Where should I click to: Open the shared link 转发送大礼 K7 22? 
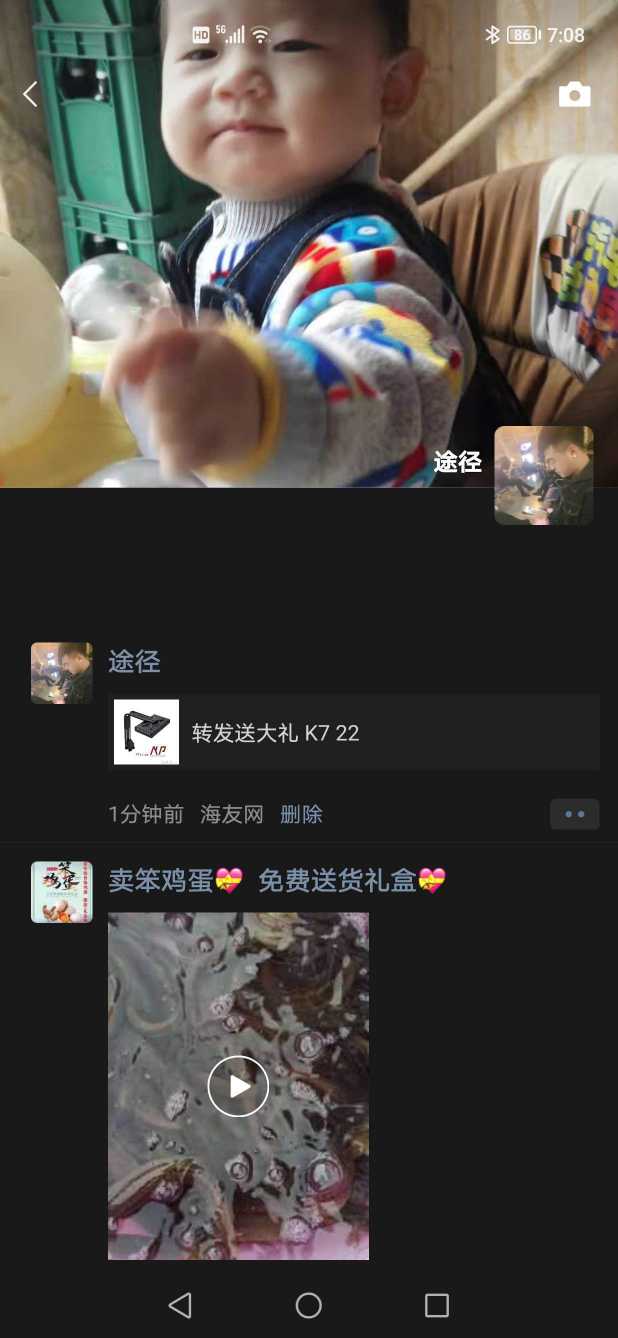point(354,732)
